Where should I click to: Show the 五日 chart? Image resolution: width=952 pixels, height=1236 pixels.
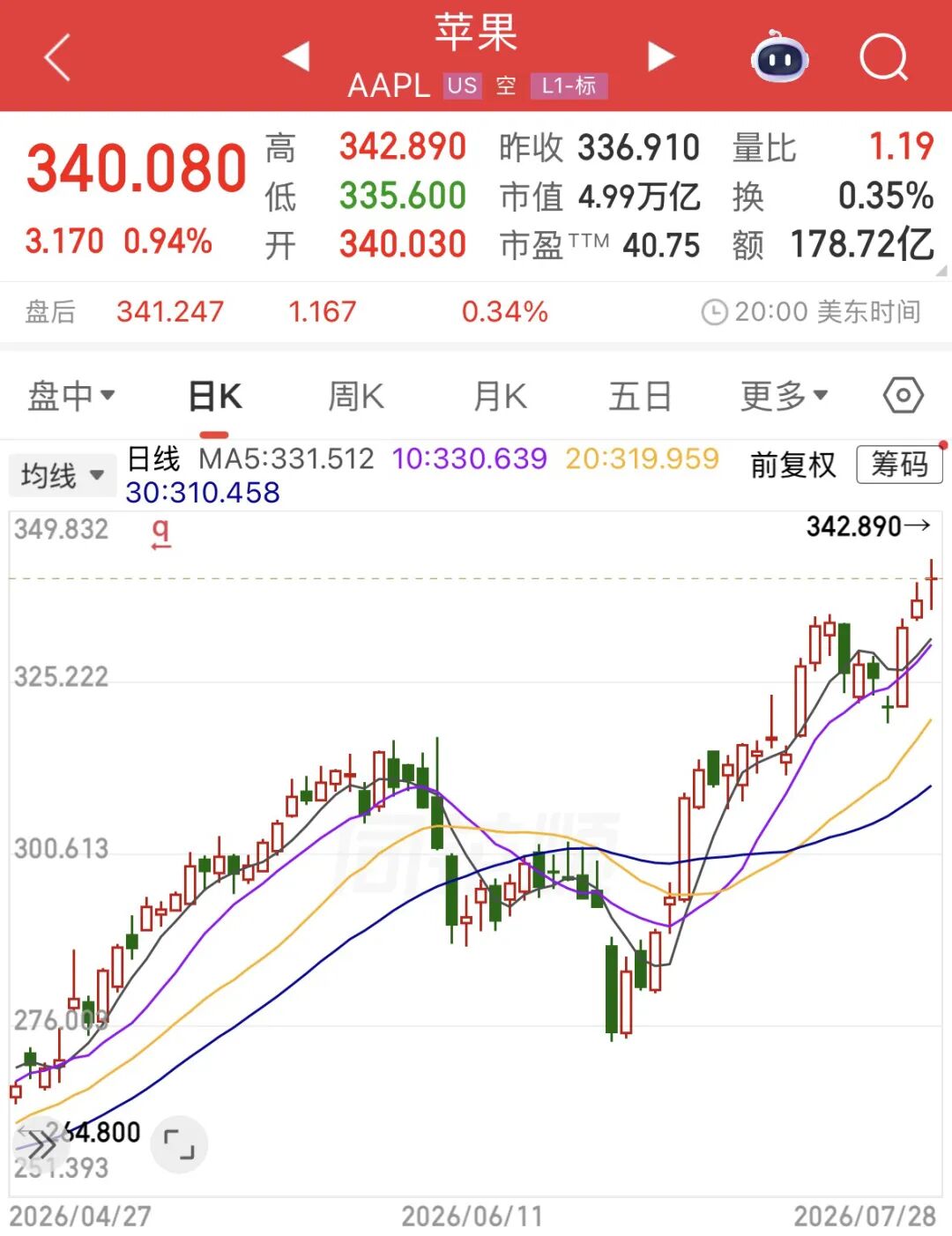pos(640,397)
